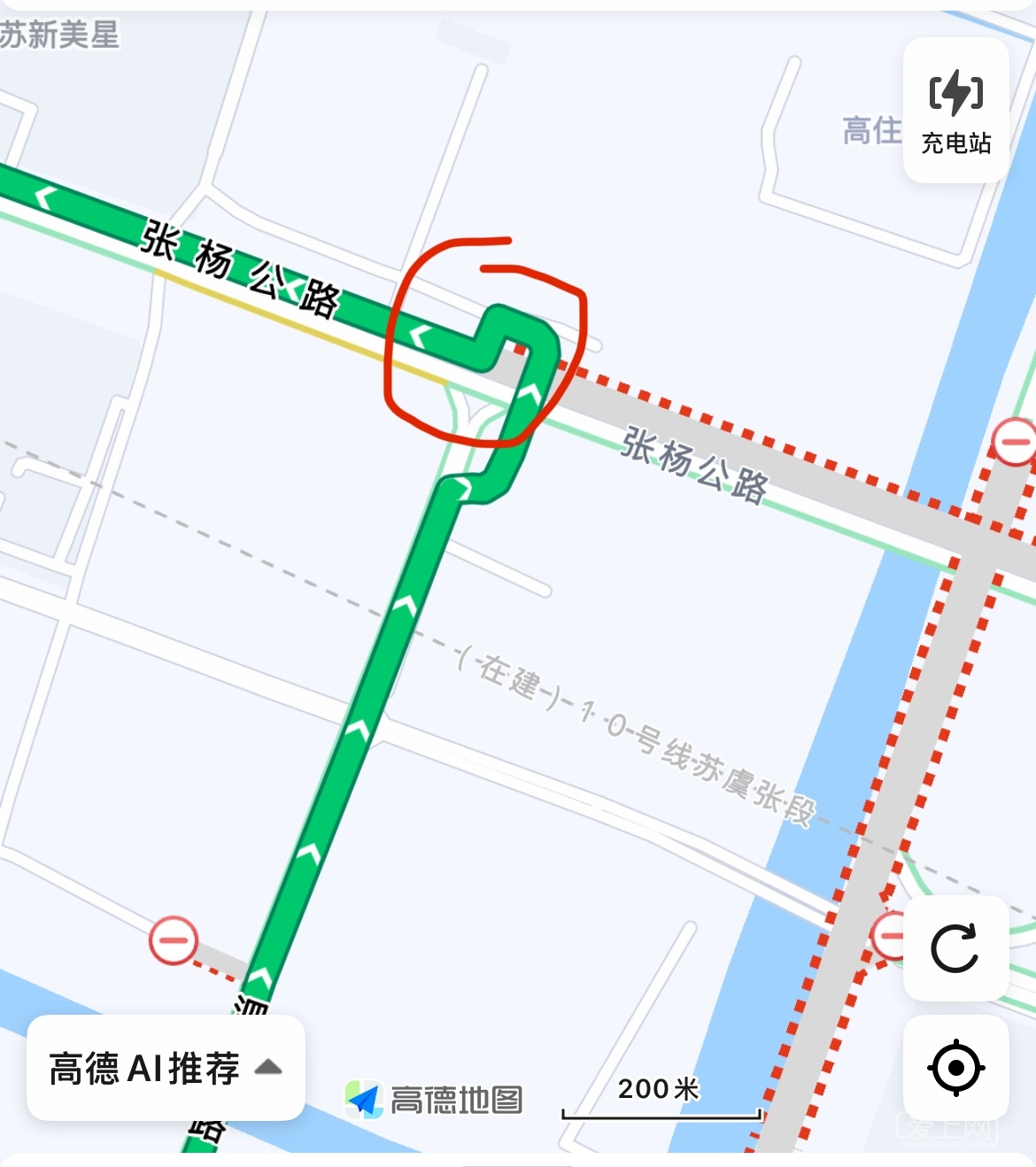Screen dimensions: 1036x1167
Task: Open road closure marker beside the green route
Action: coord(174,940)
